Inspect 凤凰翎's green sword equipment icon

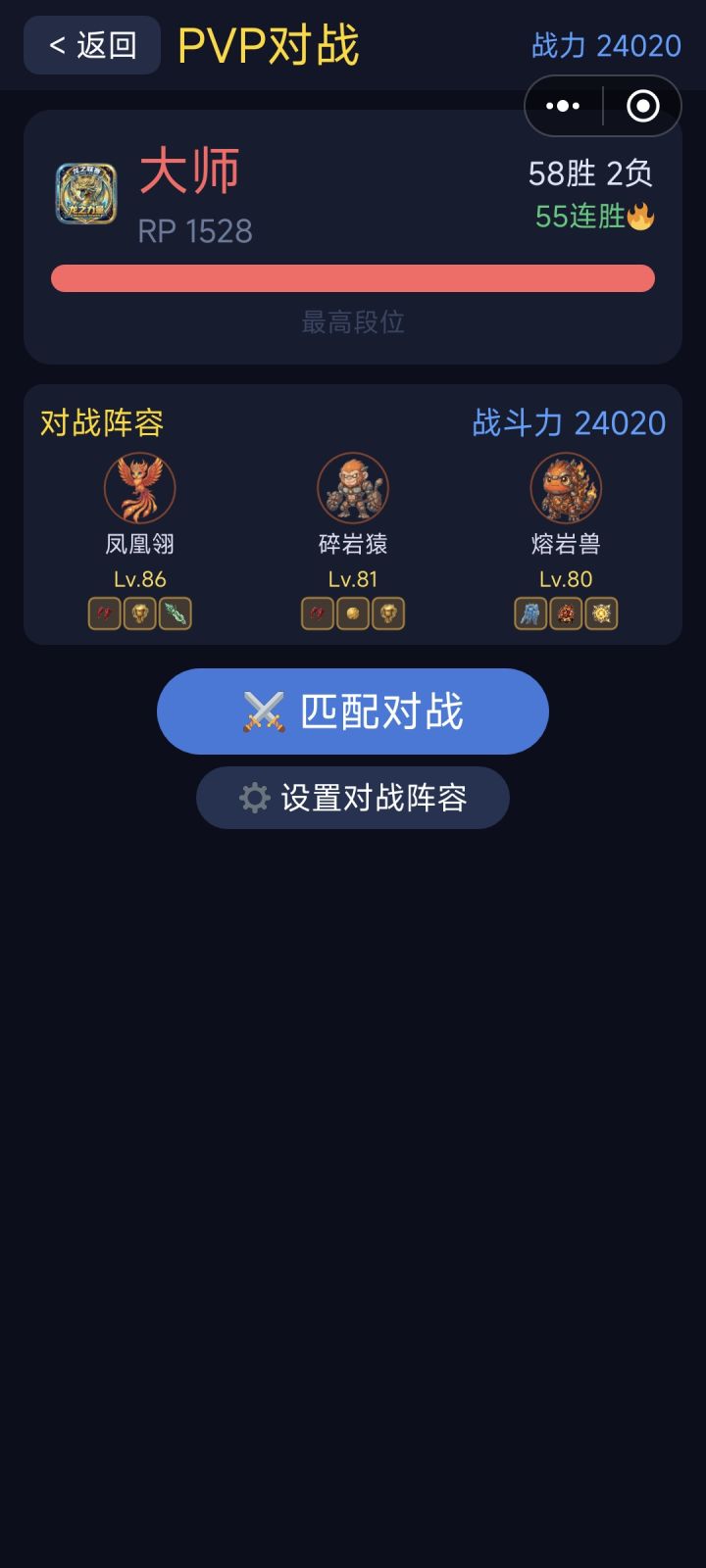tap(175, 613)
